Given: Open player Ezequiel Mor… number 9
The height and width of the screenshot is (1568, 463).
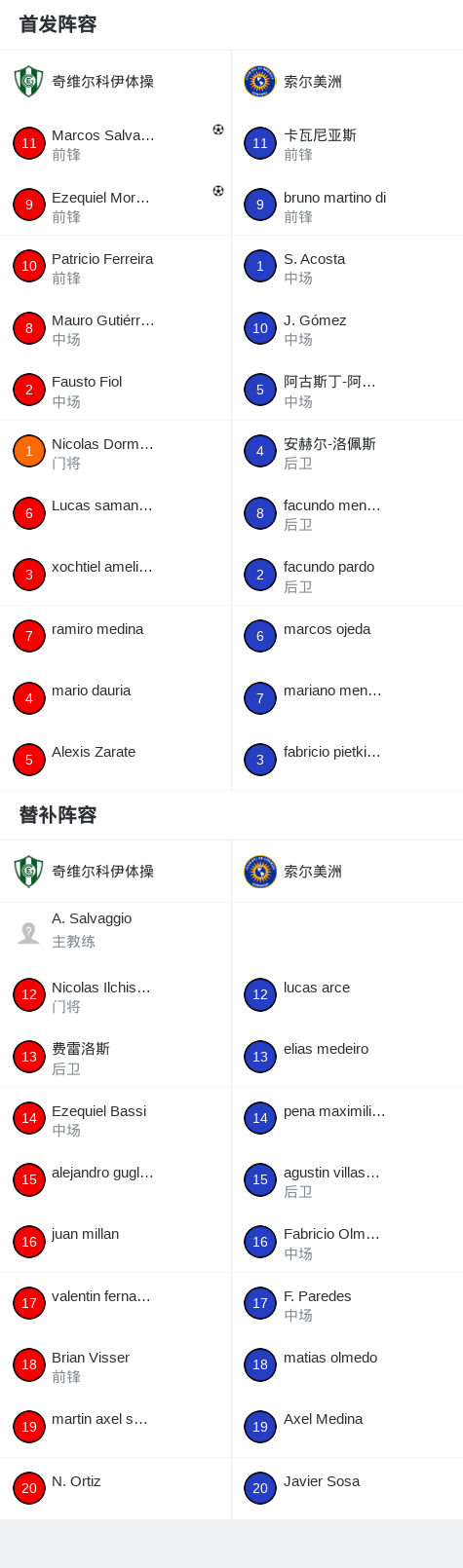Looking at the screenshot, I should pyautogui.click(x=115, y=205).
